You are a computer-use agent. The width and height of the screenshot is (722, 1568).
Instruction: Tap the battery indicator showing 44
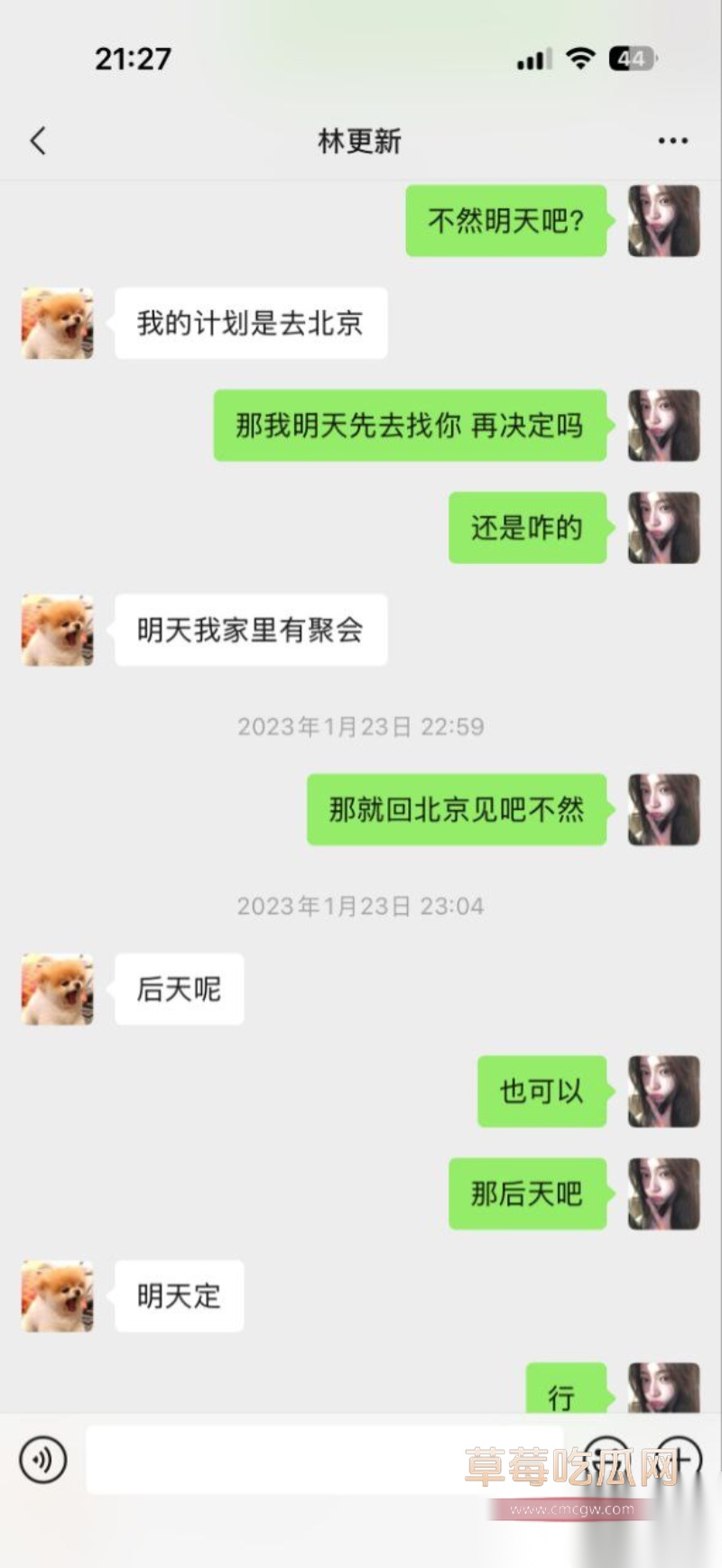632,57
